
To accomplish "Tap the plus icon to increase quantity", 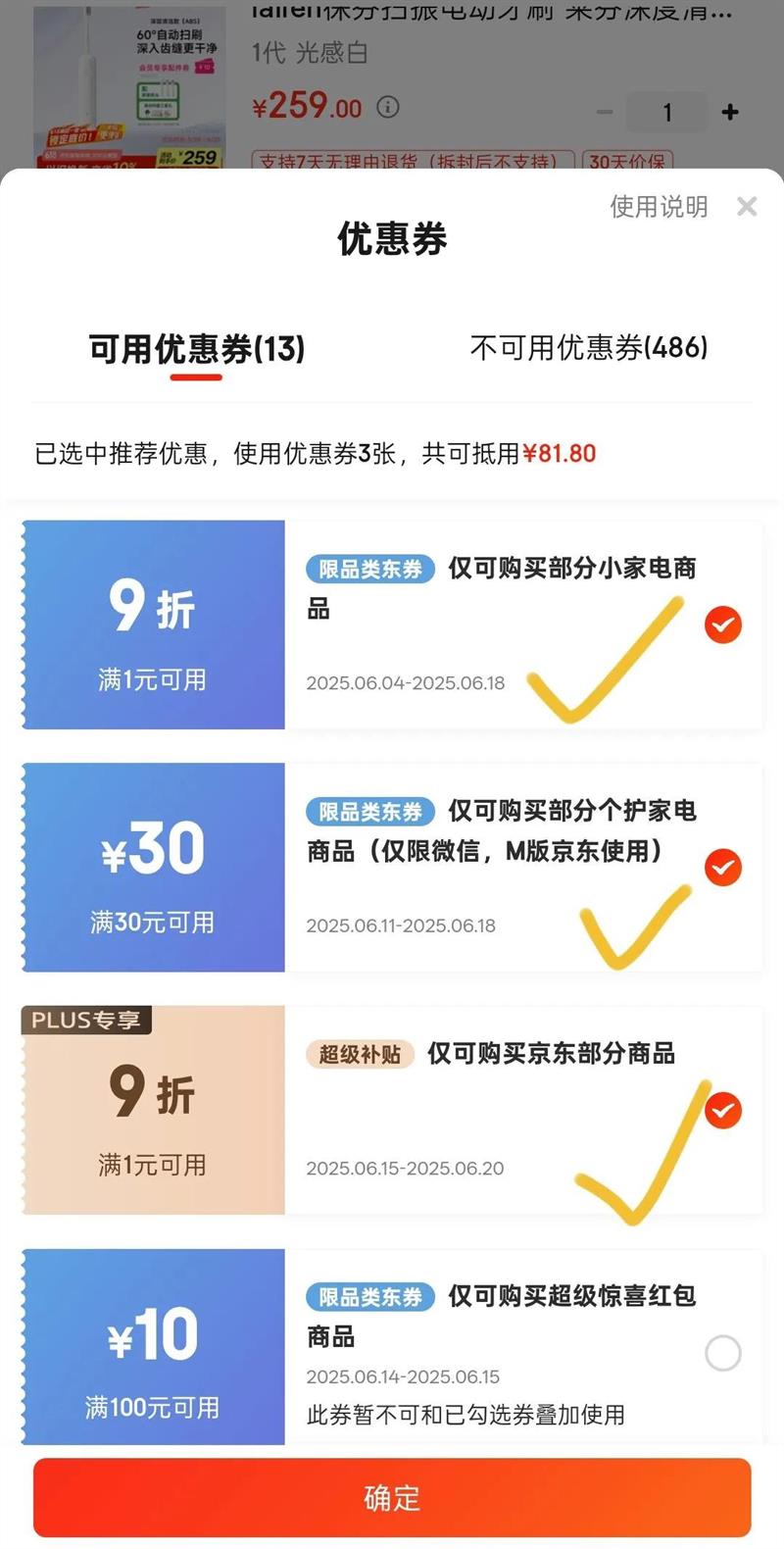I will (x=730, y=112).
